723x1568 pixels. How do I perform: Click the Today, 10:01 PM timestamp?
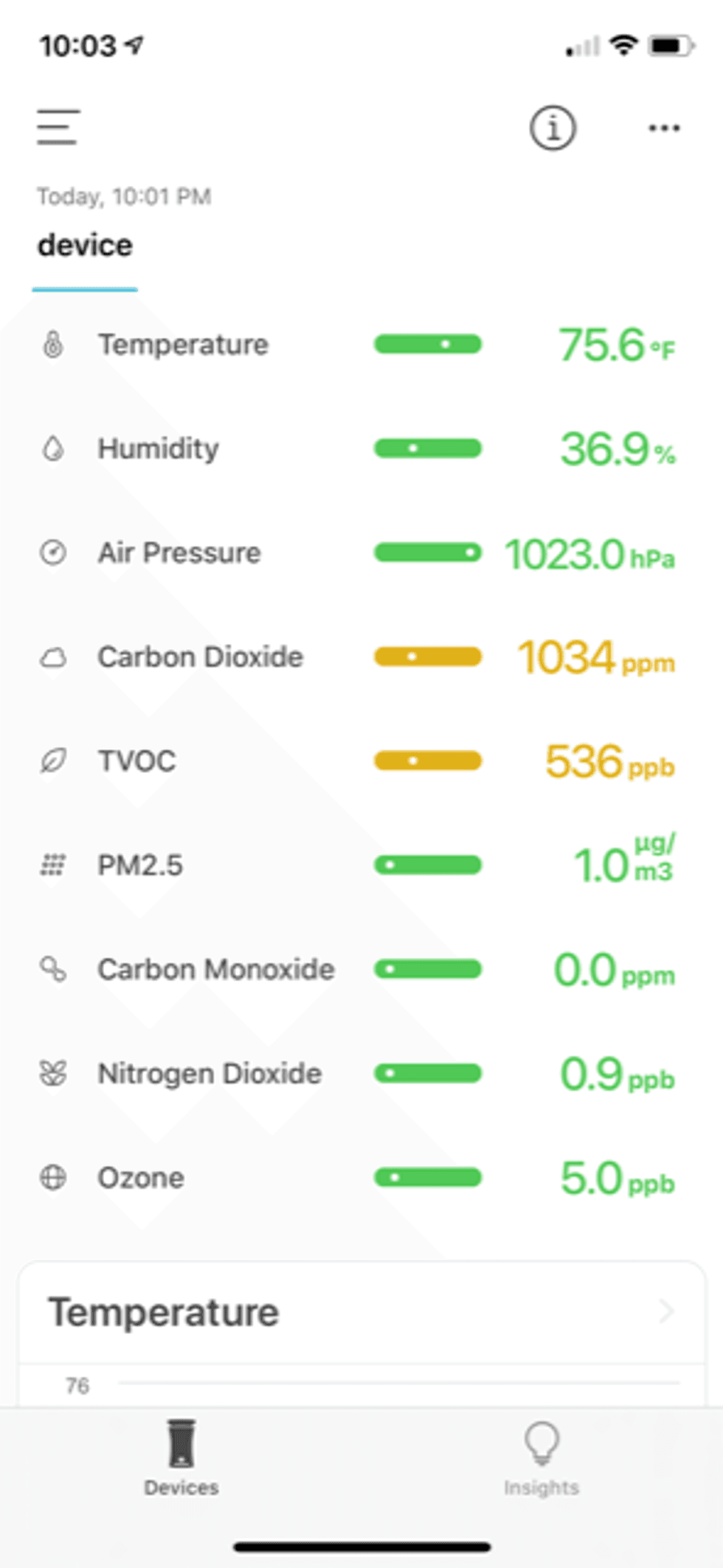point(123,195)
